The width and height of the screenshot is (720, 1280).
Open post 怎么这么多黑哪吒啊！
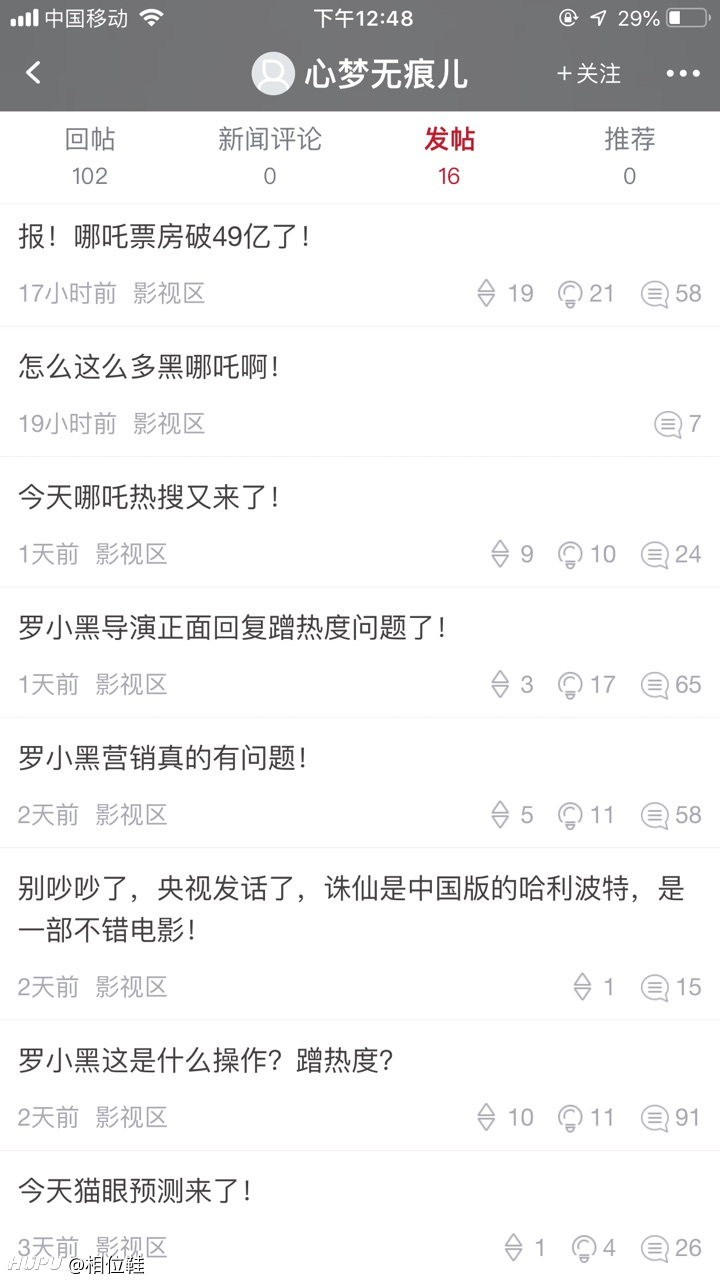point(360,392)
